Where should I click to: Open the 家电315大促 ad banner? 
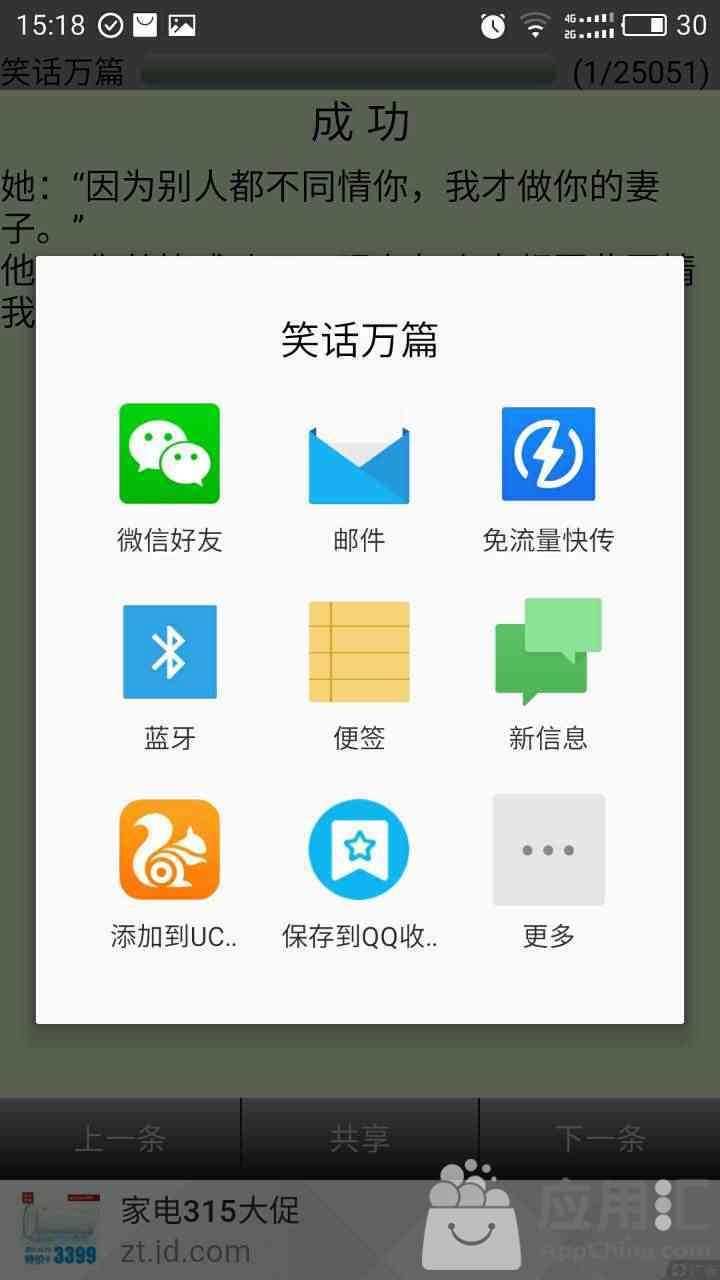coord(210,1230)
